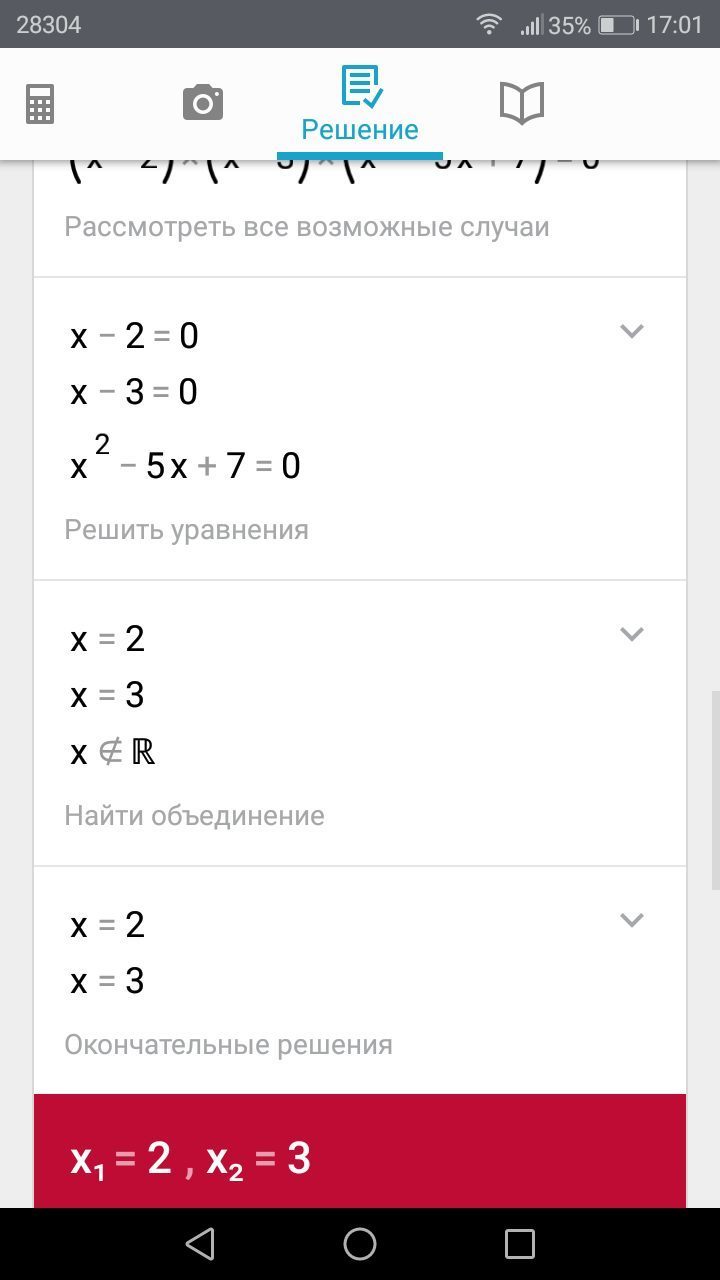Open the camera tab

tap(203, 103)
